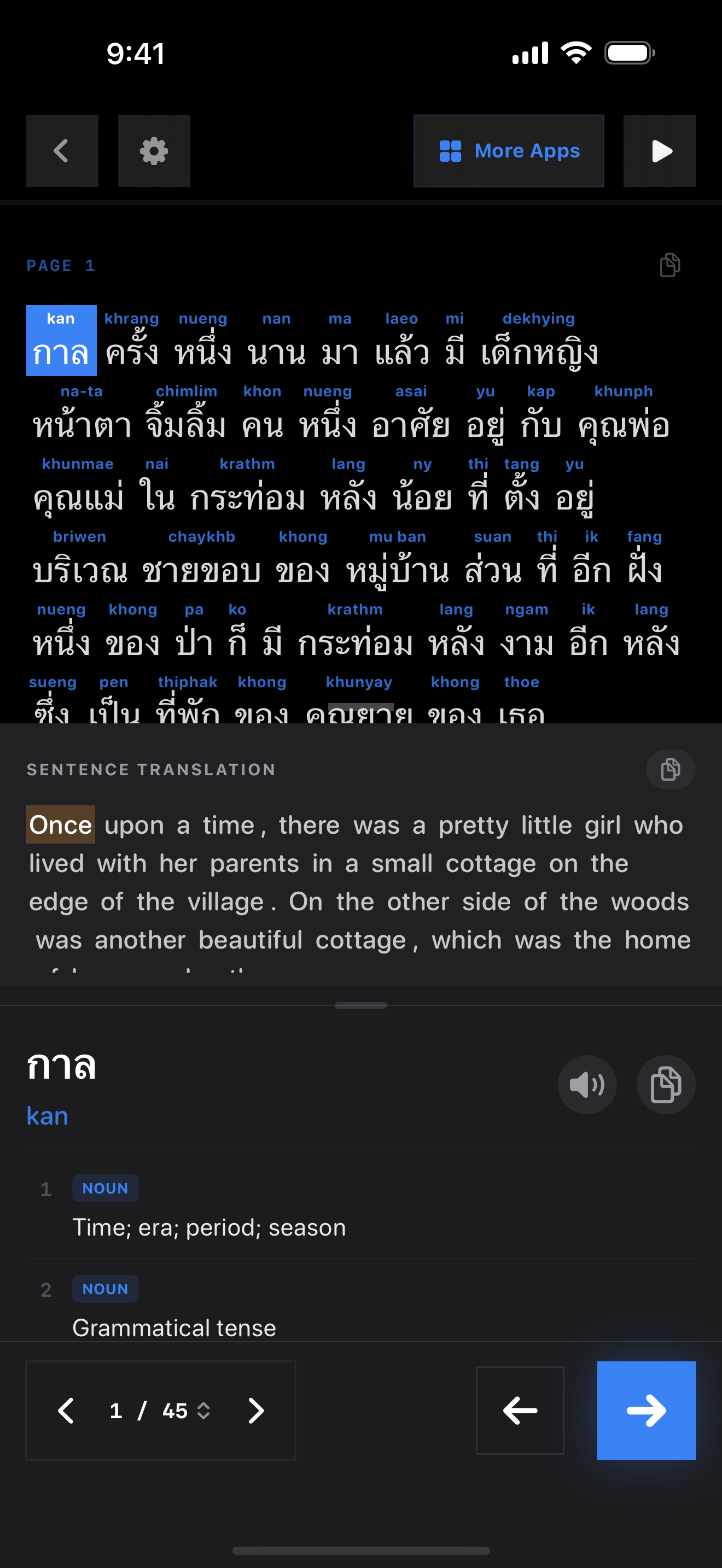
Task: Go to the previous page of 45
Action: tap(66, 1411)
